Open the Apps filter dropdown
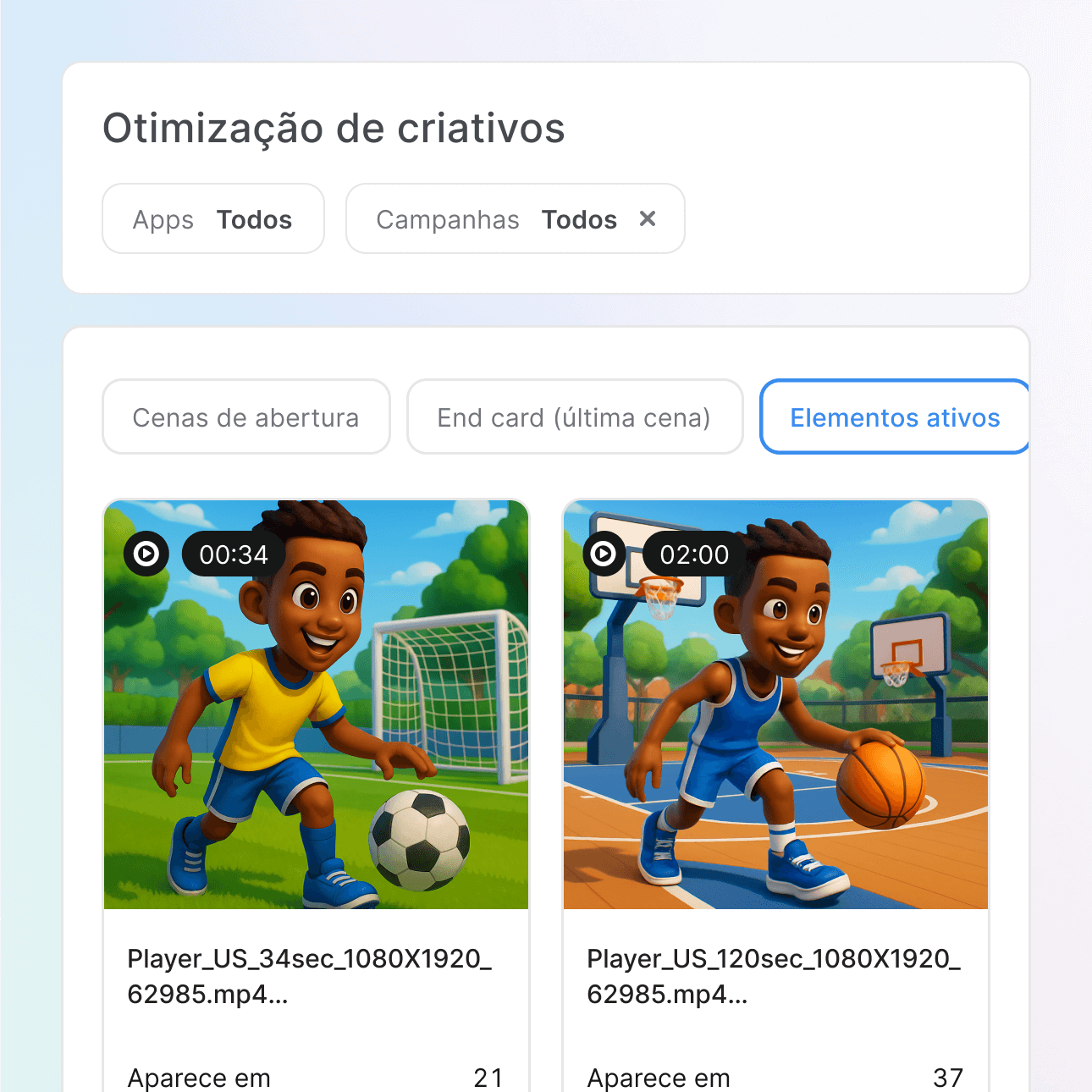 (212, 219)
